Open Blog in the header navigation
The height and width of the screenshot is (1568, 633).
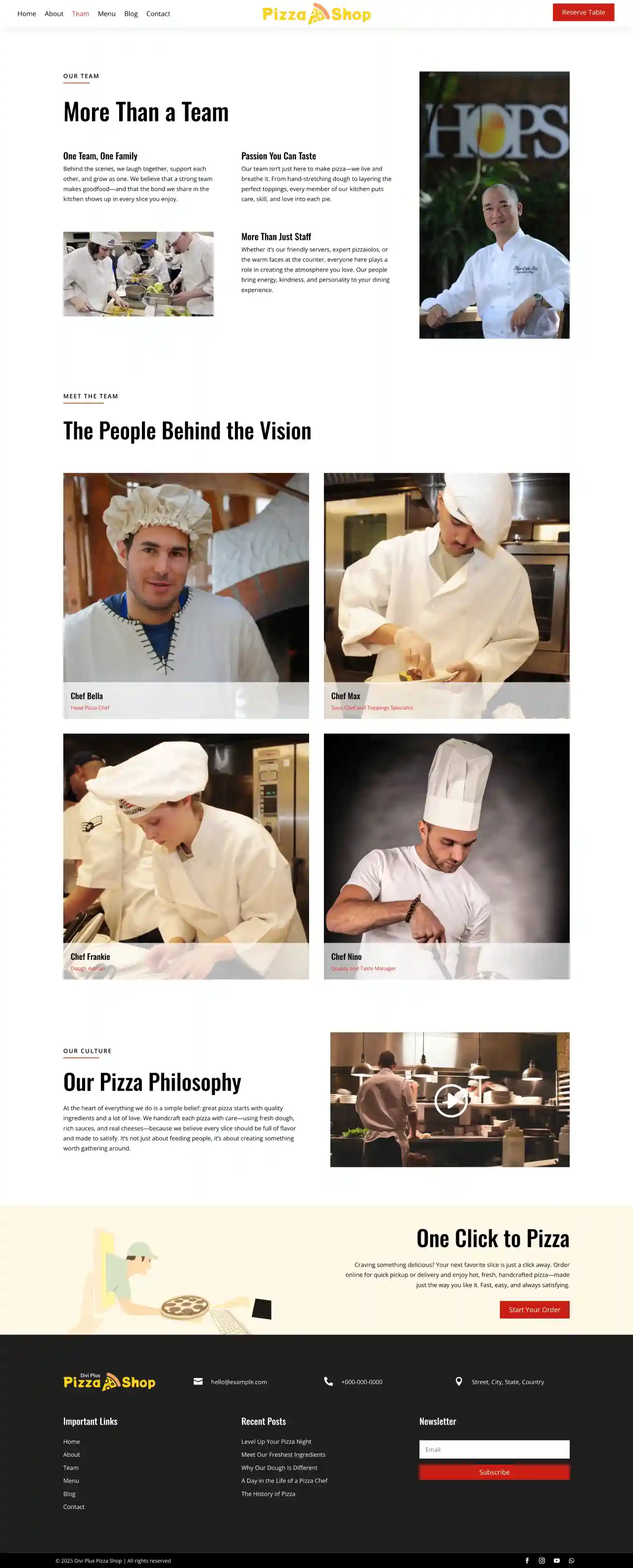pos(131,13)
